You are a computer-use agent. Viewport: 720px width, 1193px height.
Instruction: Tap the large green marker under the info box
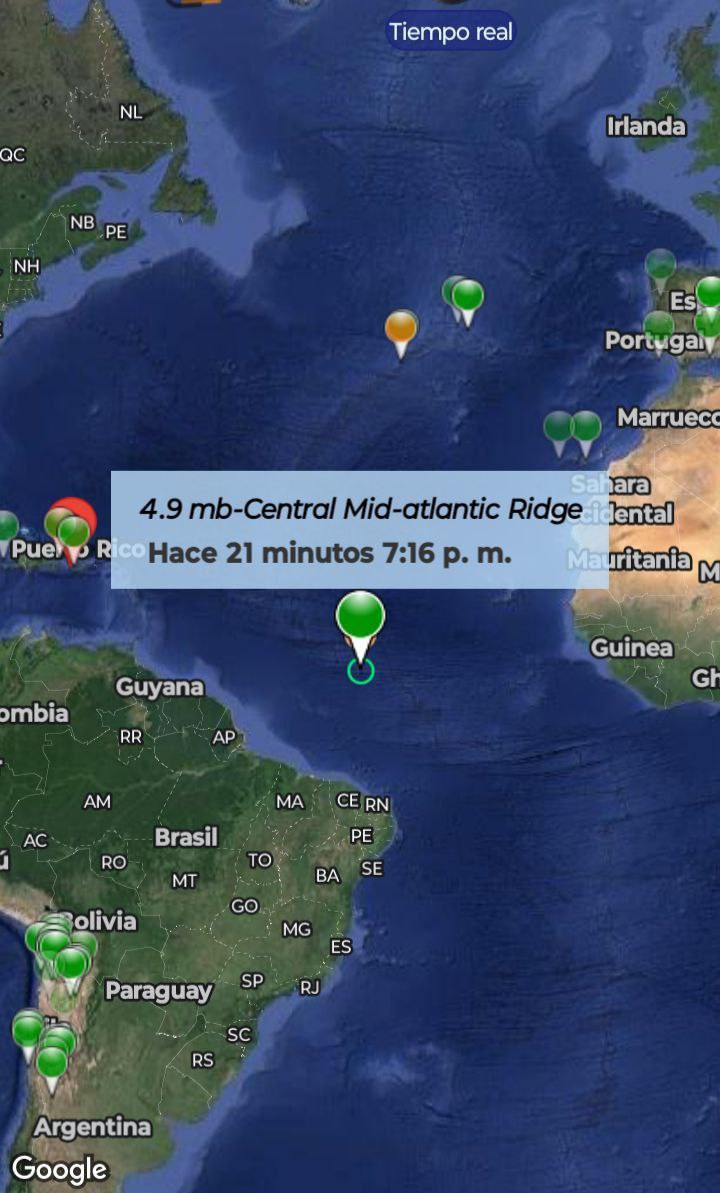(x=360, y=615)
